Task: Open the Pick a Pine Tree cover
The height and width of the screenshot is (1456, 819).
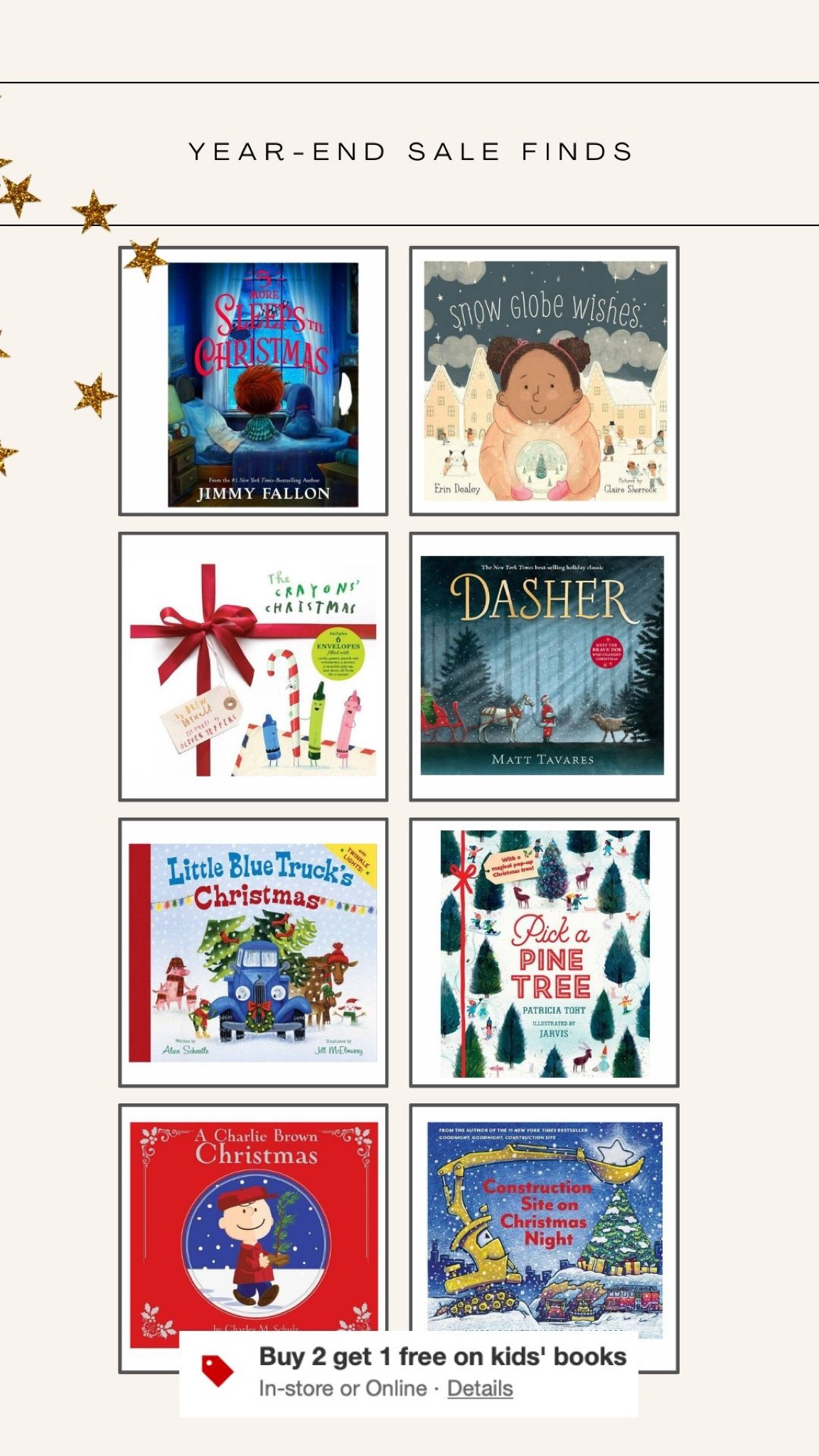Action: click(x=545, y=953)
